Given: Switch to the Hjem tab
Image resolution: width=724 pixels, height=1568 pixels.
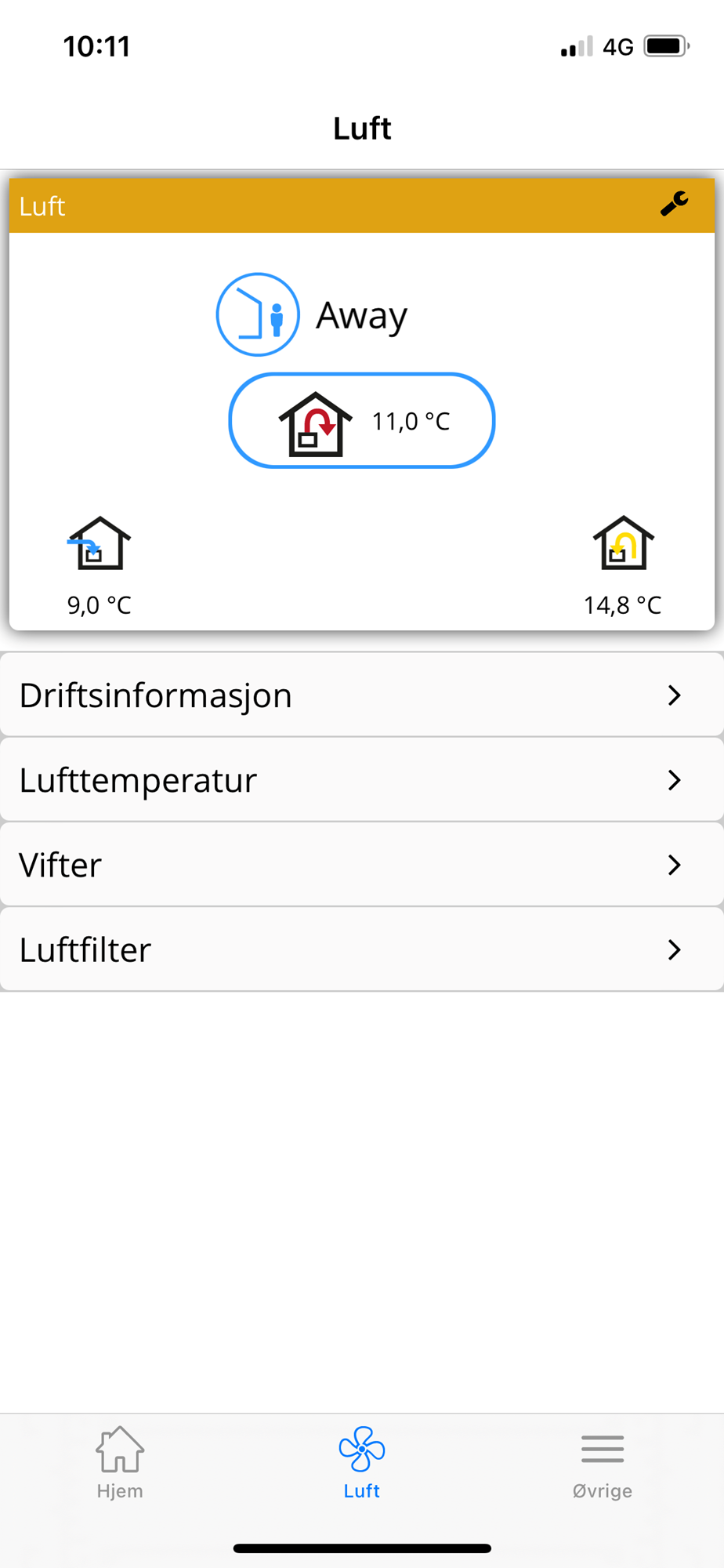Looking at the screenshot, I should click(x=120, y=1463).
